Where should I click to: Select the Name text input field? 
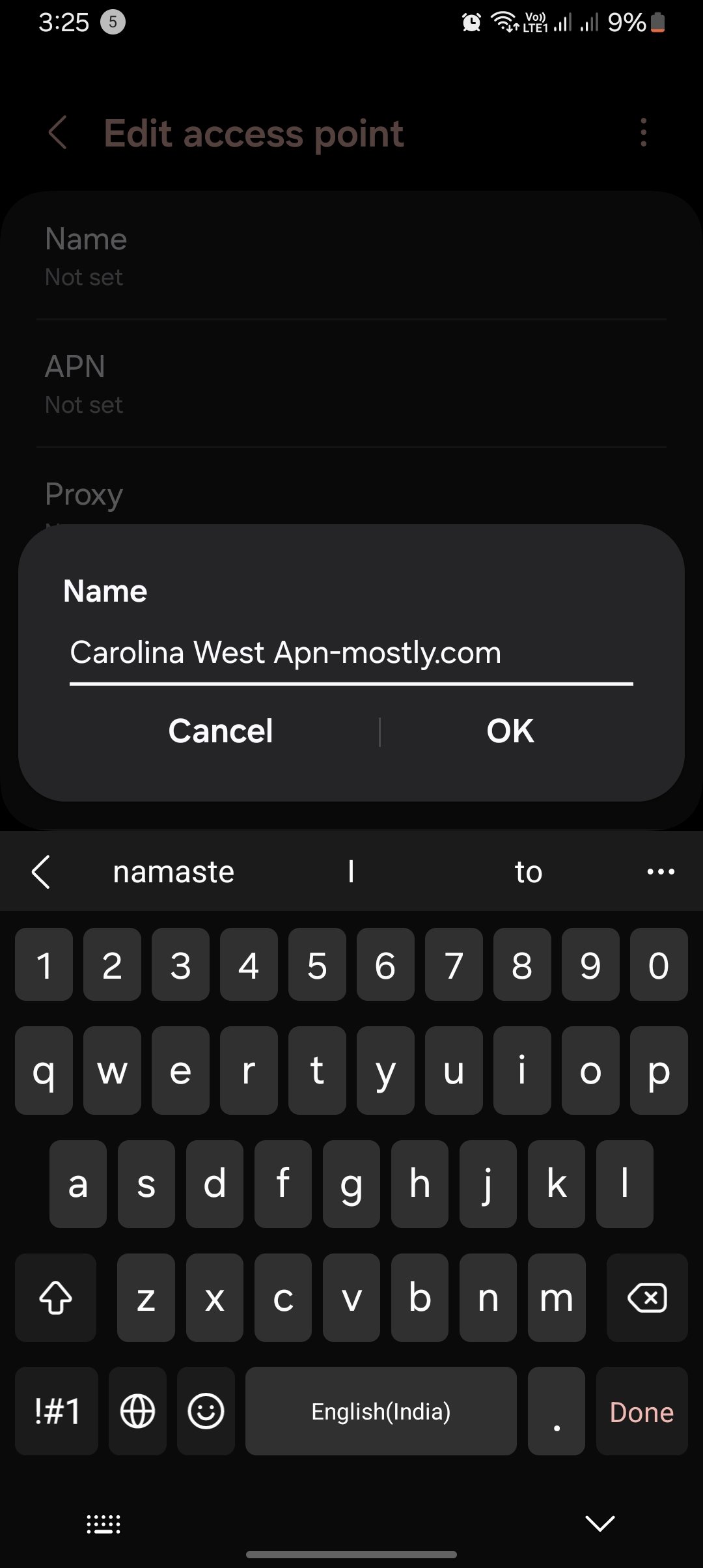click(x=351, y=652)
